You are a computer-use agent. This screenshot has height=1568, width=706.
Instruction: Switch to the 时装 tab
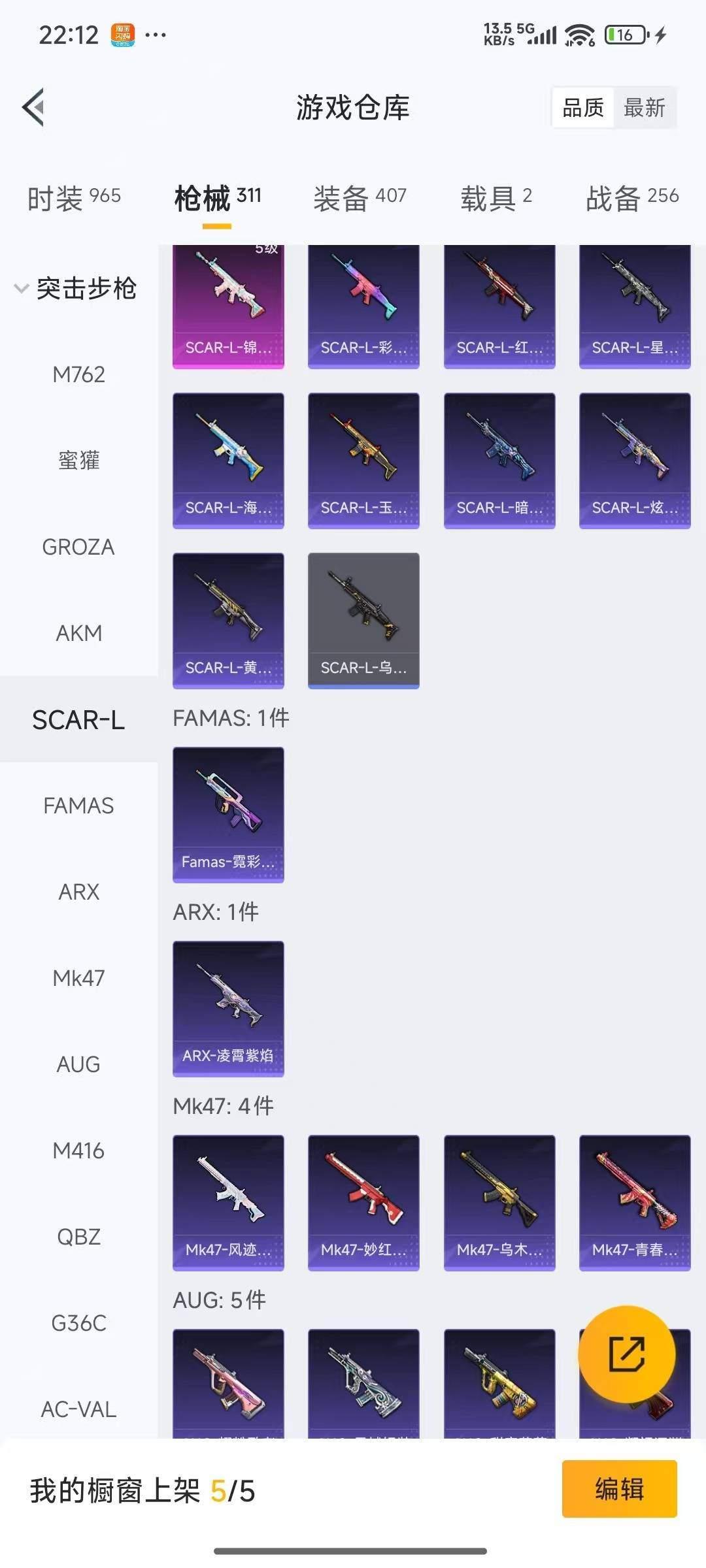pyautogui.click(x=74, y=198)
